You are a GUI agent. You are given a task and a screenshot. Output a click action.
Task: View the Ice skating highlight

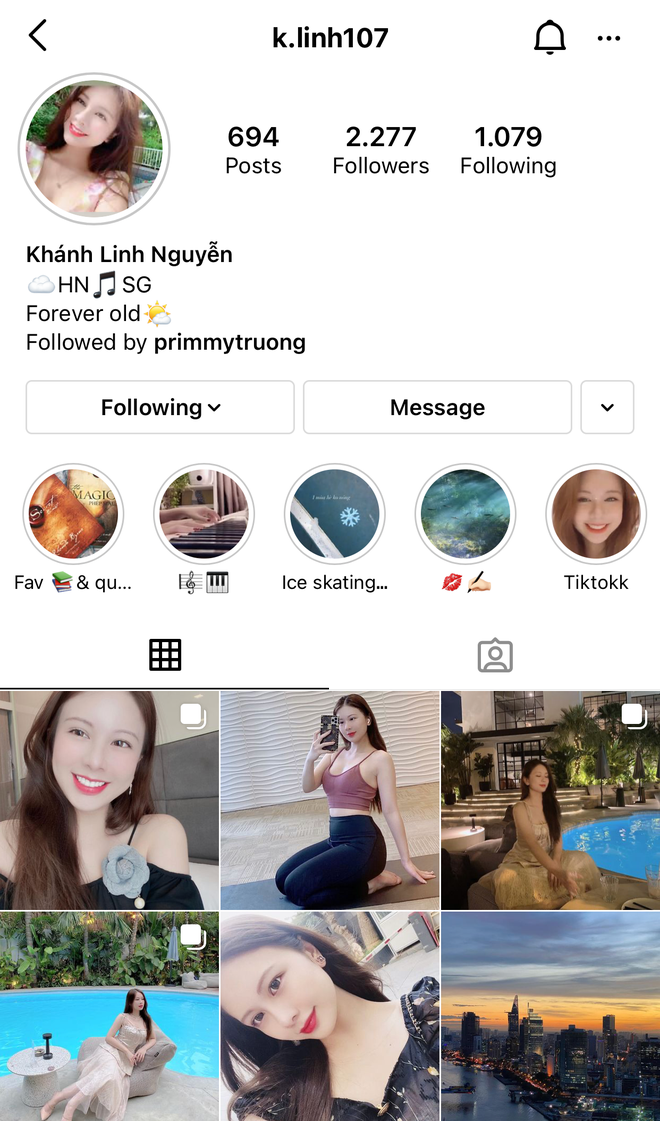(334, 514)
